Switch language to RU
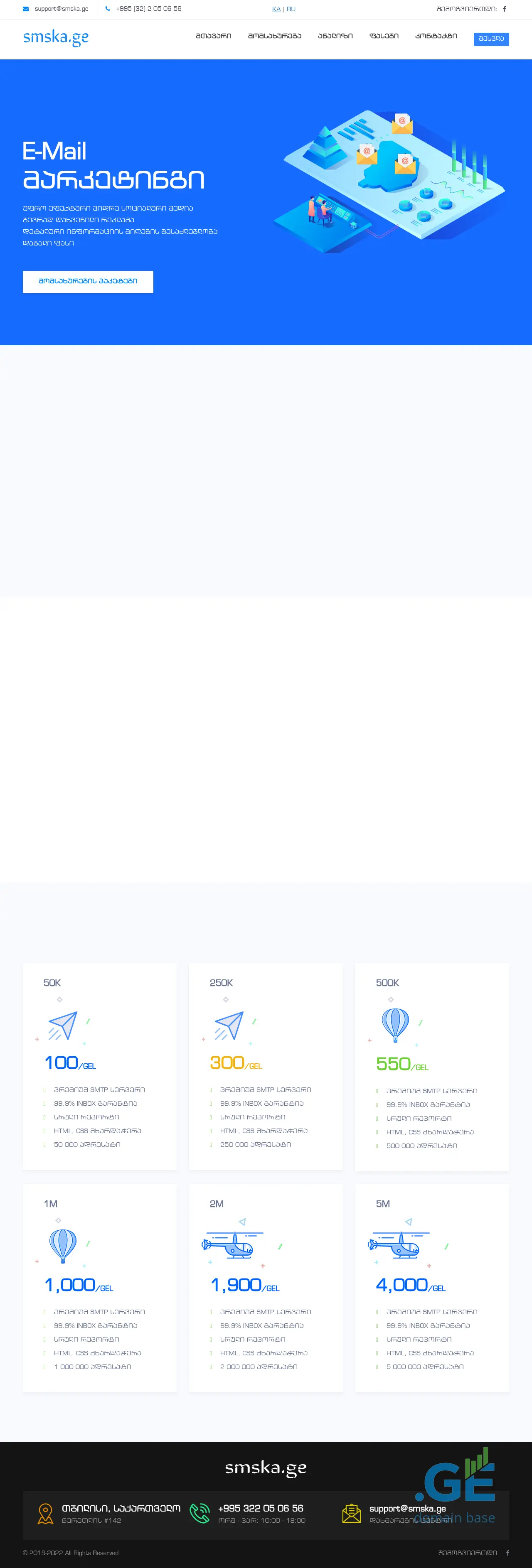This screenshot has width=532, height=1568. pos(291,9)
